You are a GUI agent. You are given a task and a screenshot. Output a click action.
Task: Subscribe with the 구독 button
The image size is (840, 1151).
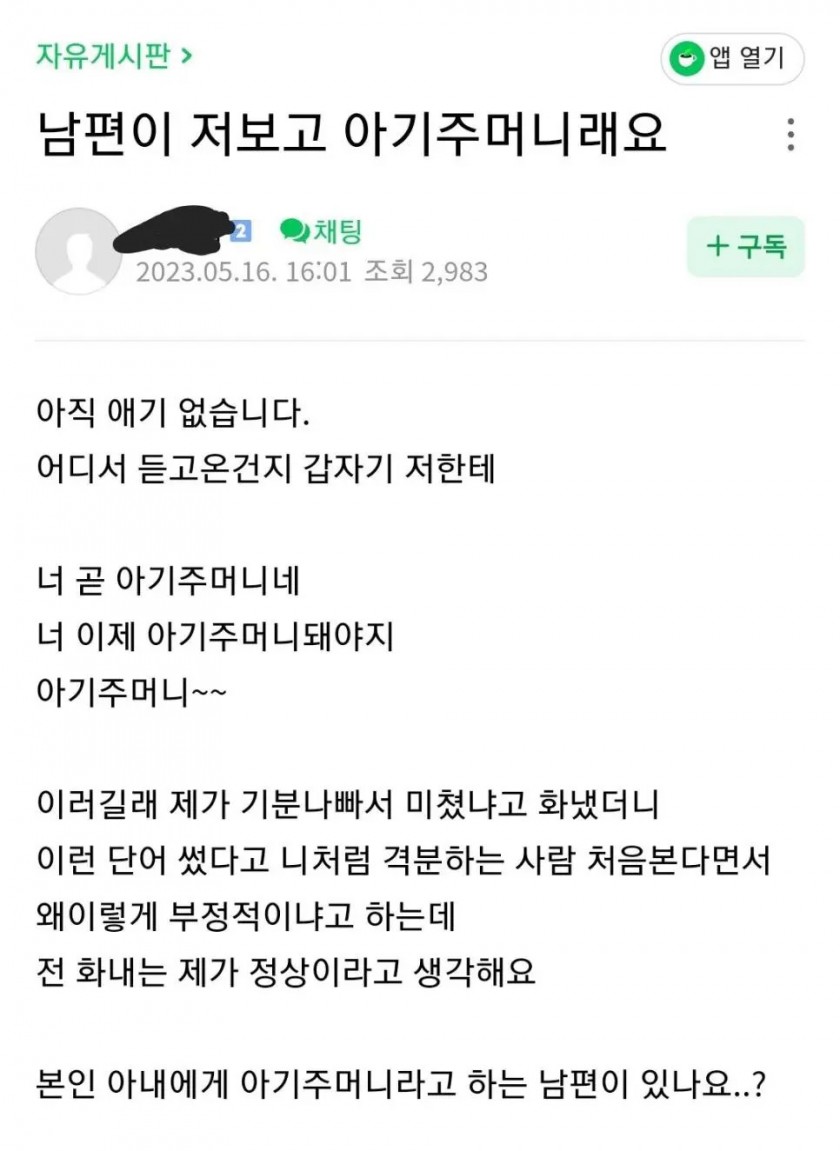746,246
